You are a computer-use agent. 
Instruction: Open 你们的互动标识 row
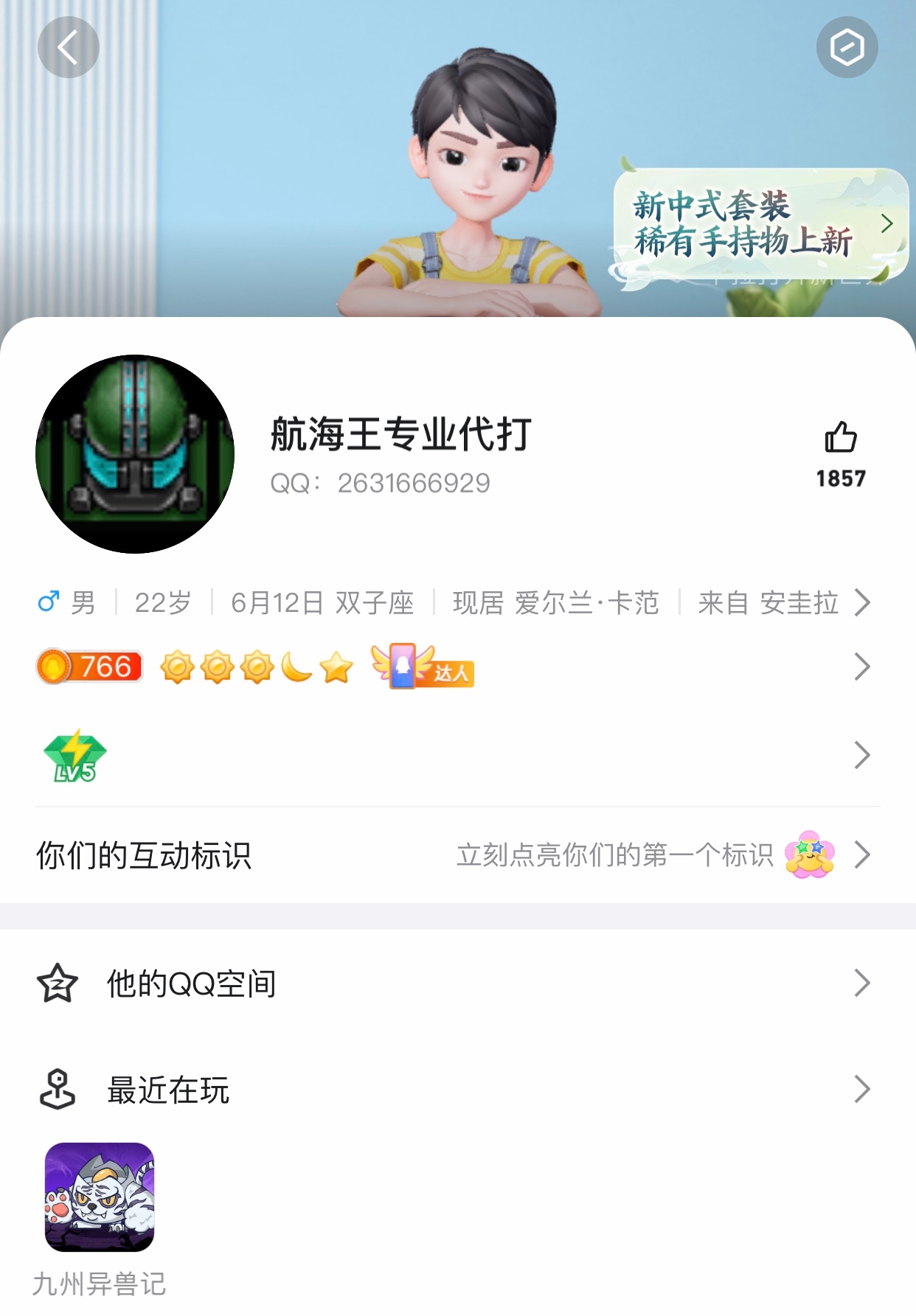(x=457, y=855)
